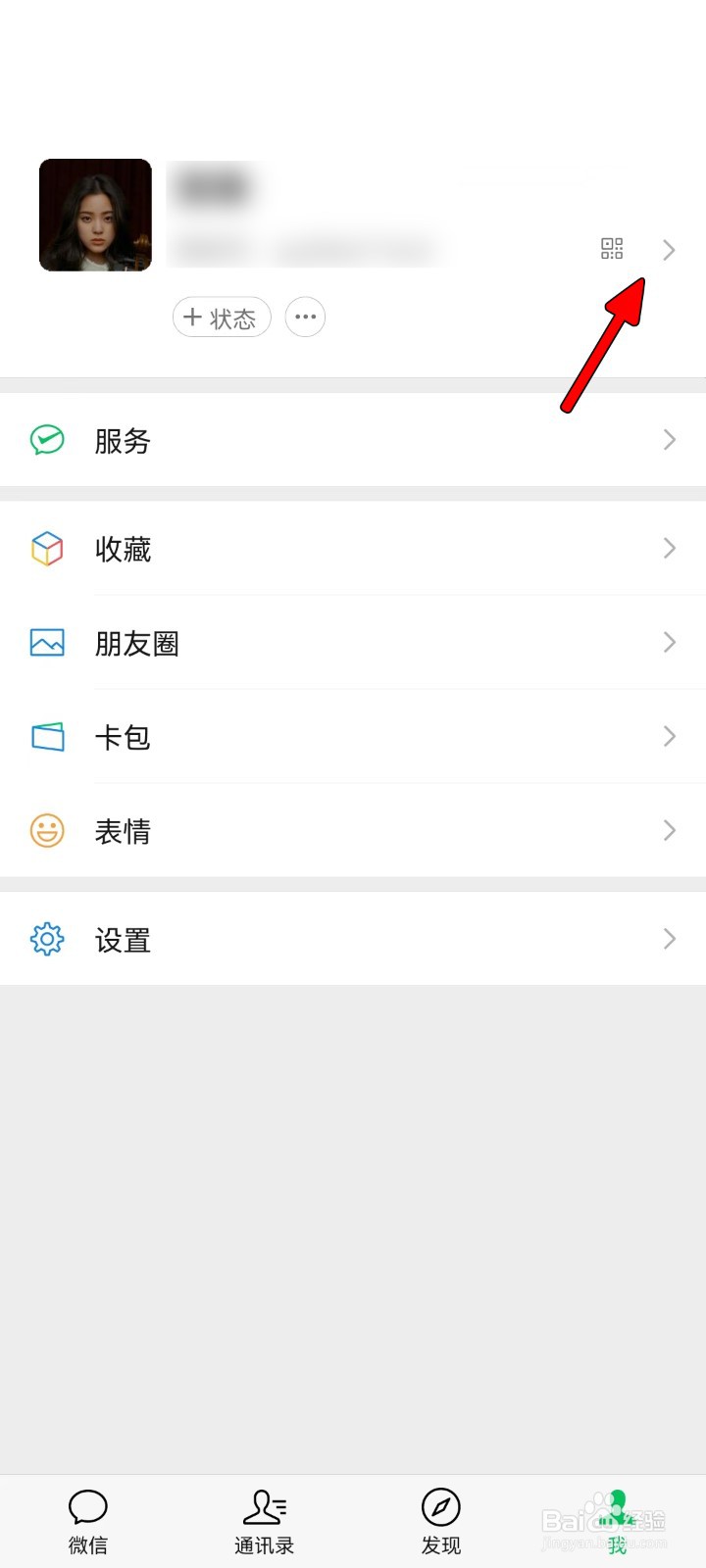
Task: Open 卡包 card wallet
Action: [x=353, y=737]
